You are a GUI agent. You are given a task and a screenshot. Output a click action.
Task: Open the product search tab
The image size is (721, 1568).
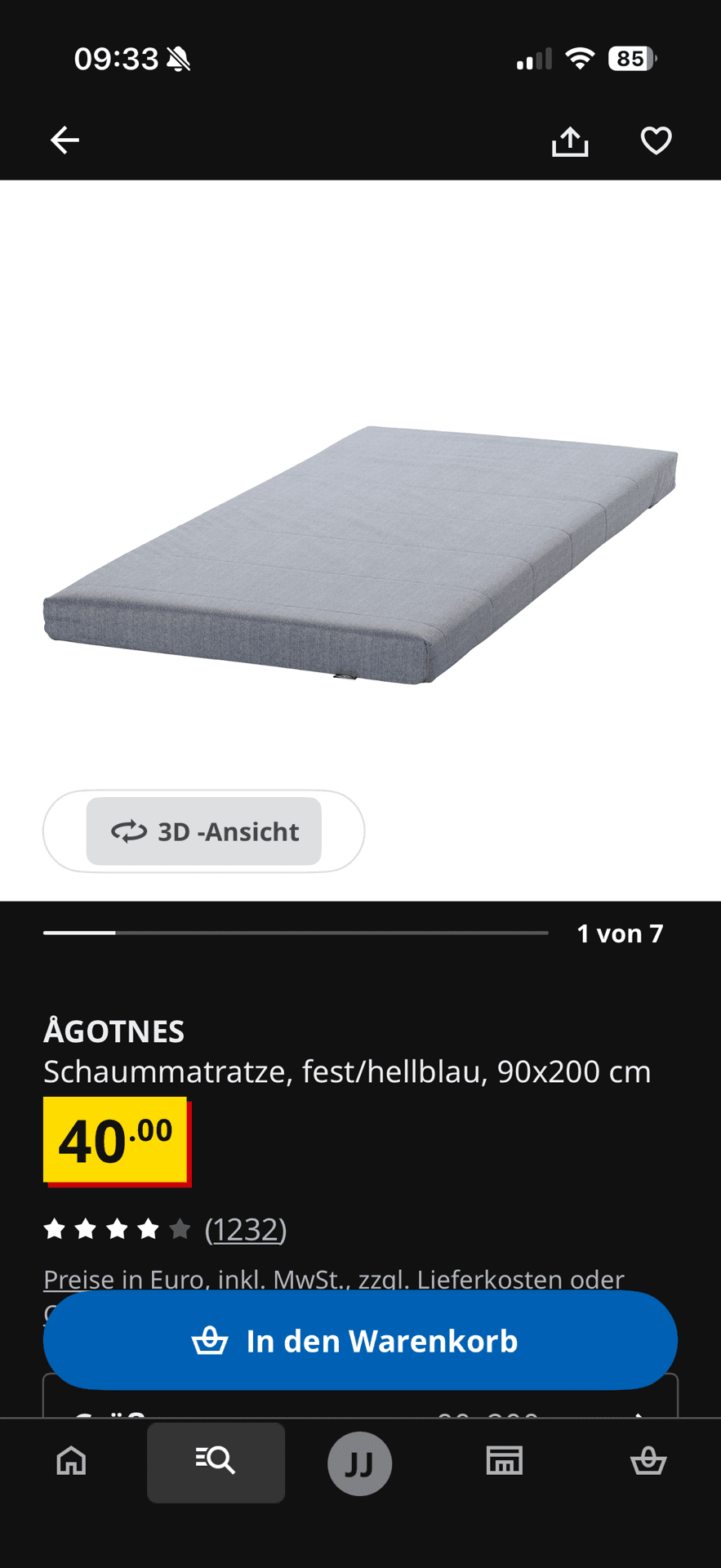[216, 1463]
